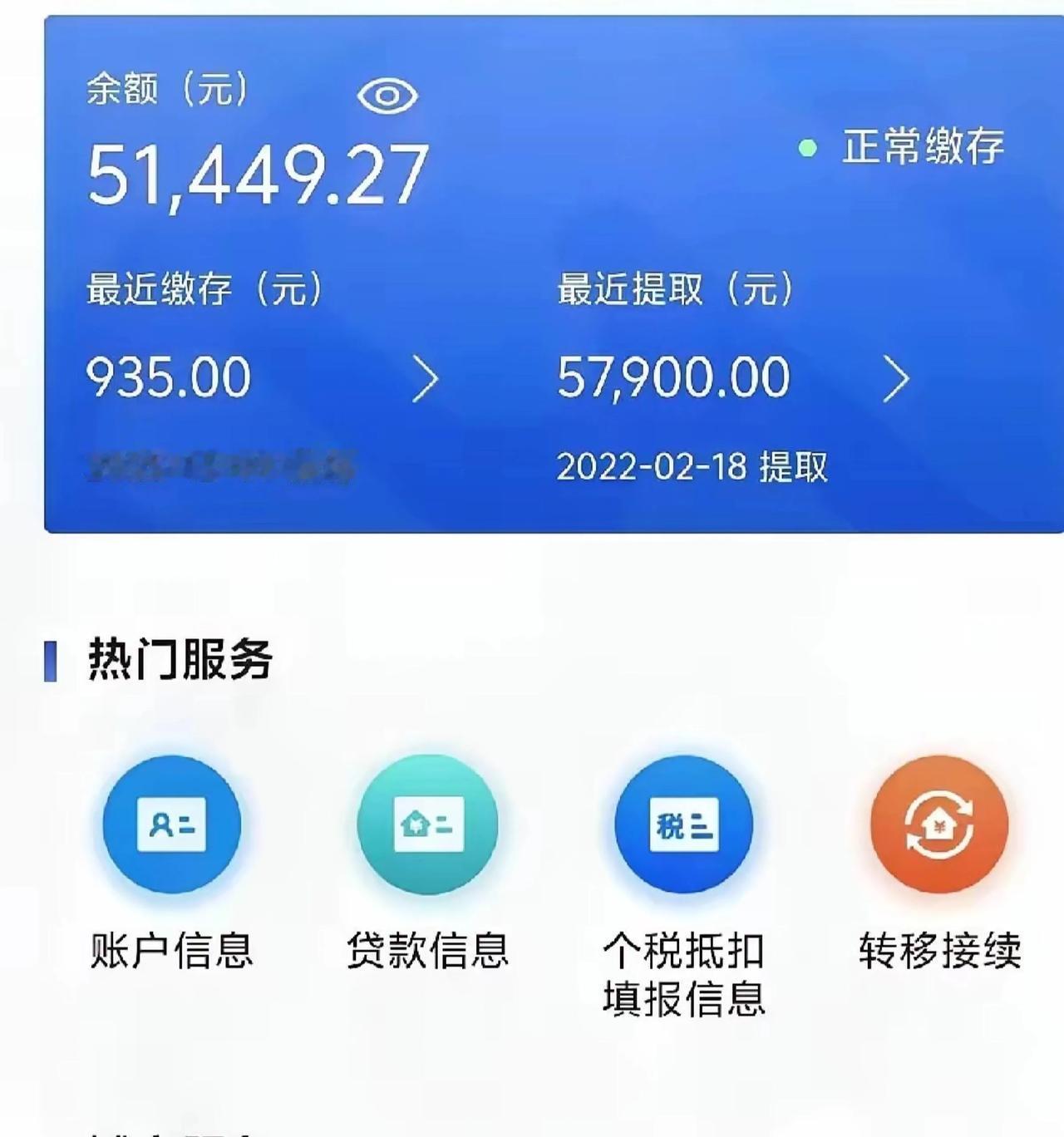Viewport: 1064px width, 1137px height.
Task: Click the 税 tax document icon
Action: [683, 823]
